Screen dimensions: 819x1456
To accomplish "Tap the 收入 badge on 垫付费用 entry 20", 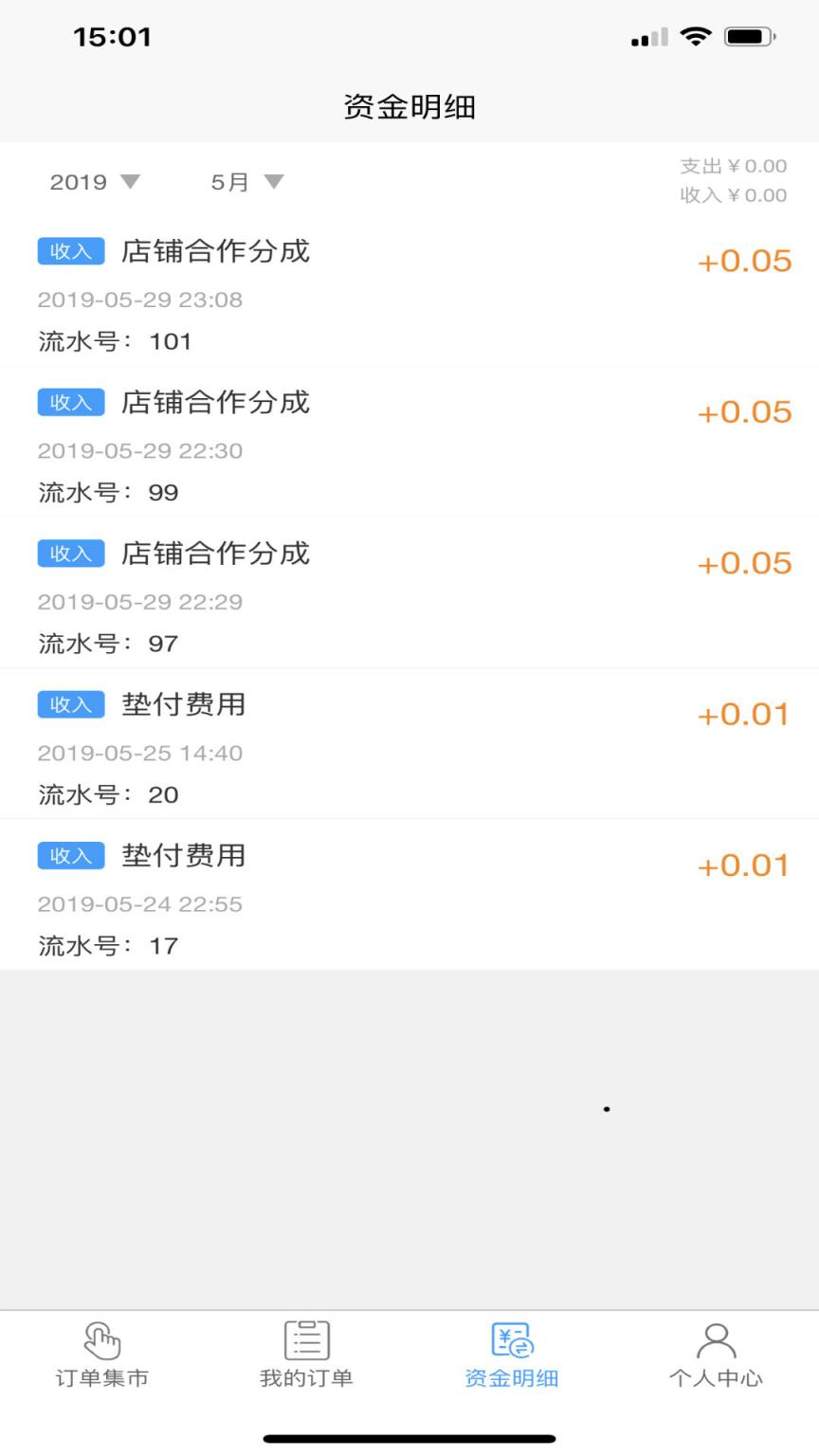I will 70,704.
